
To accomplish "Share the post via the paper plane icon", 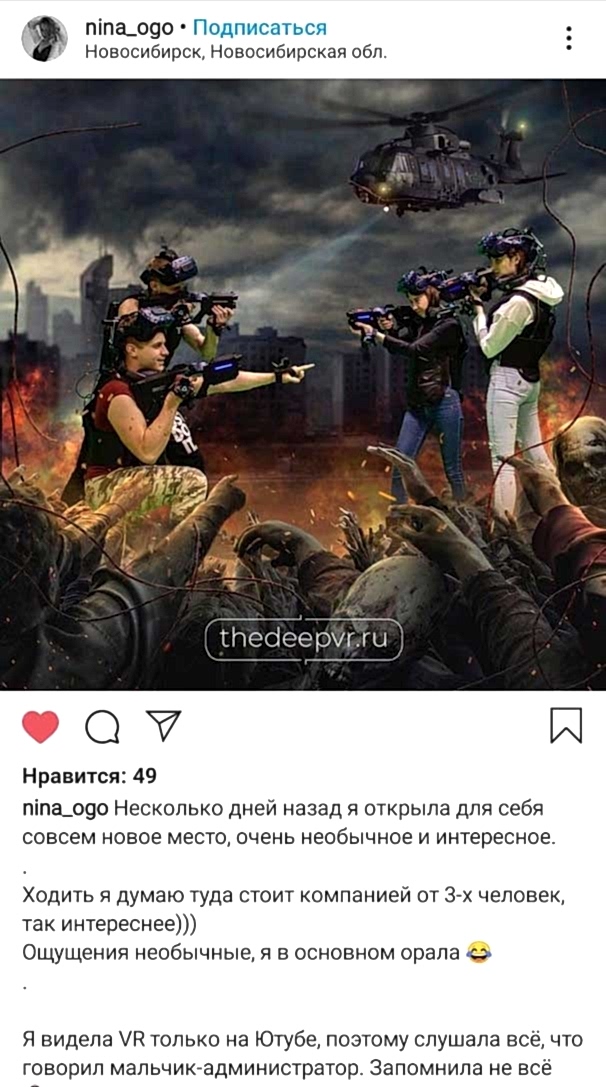I will point(164,726).
